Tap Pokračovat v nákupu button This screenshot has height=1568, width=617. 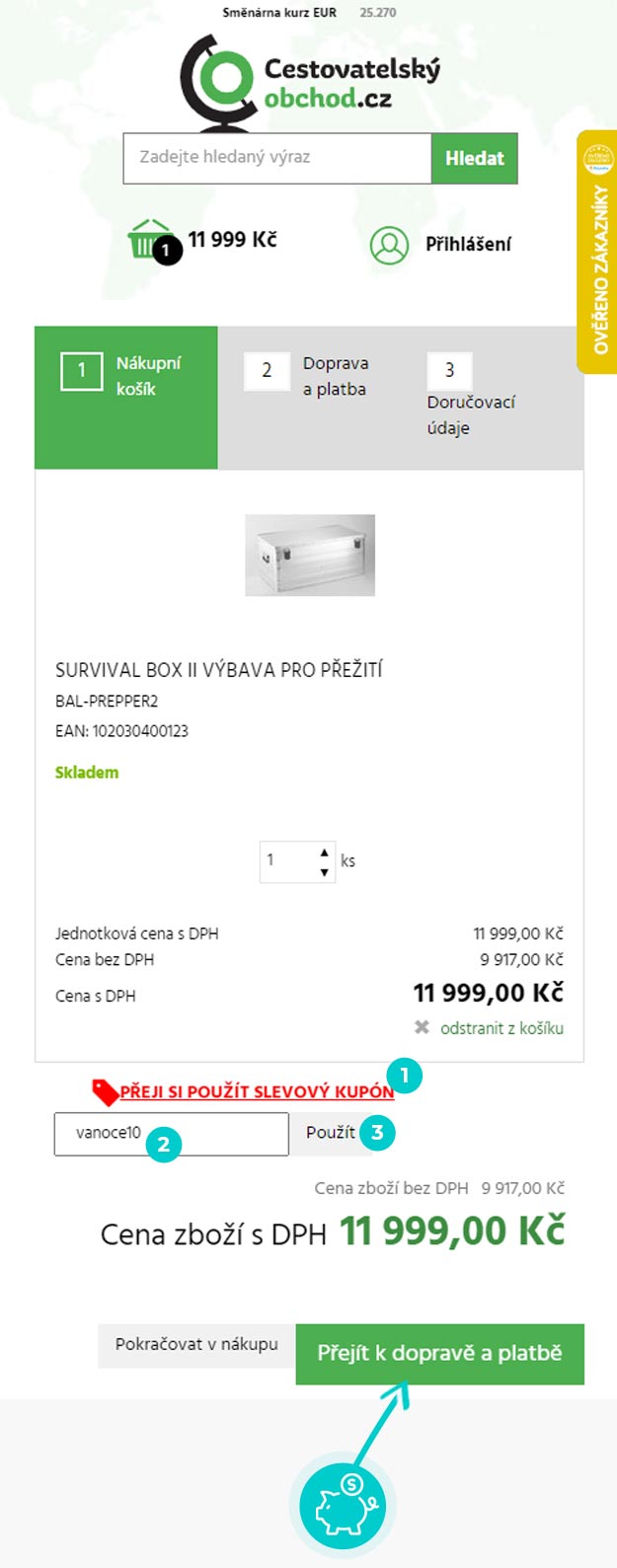click(196, 1345)
